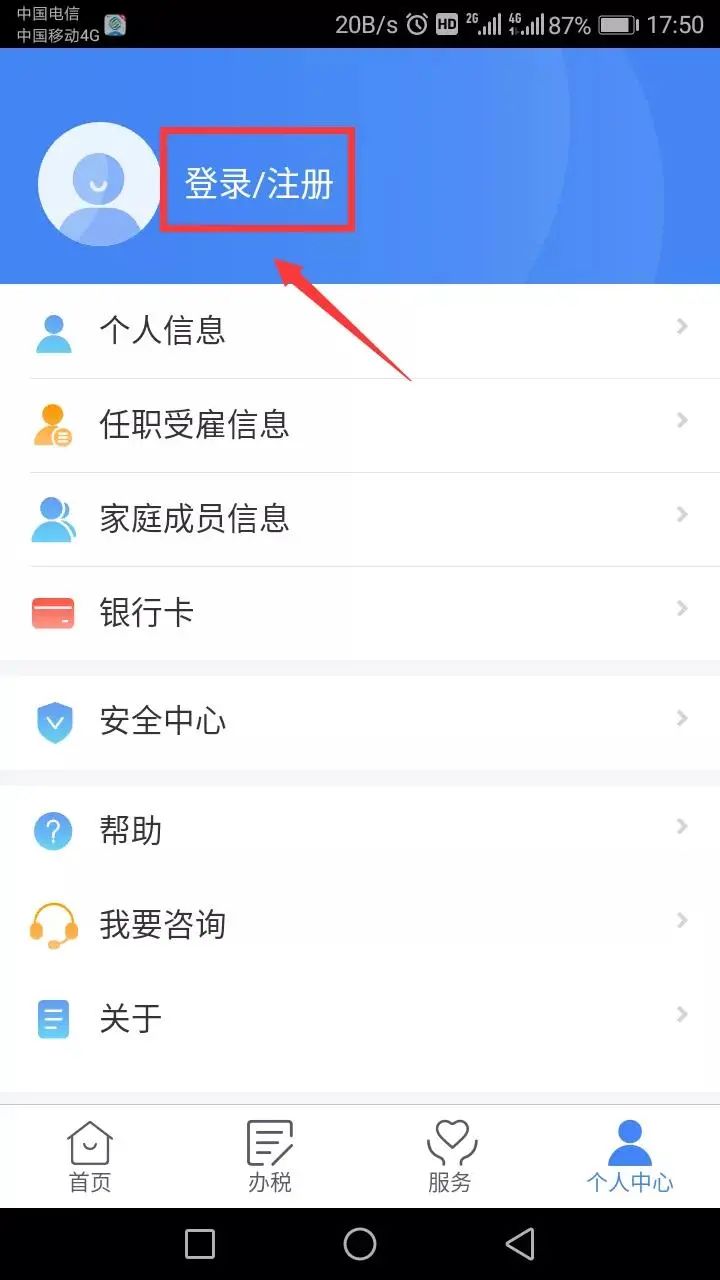Tap the 登录/注册 login link
This screenshot has height=1280, width=720.
click(x=258, y=183)
